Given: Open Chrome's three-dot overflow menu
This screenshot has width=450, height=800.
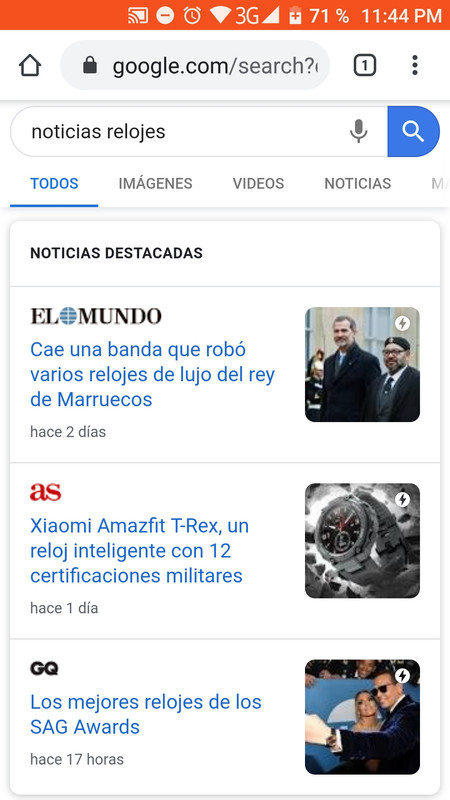Looking at the screenshot, I should 415,65.
